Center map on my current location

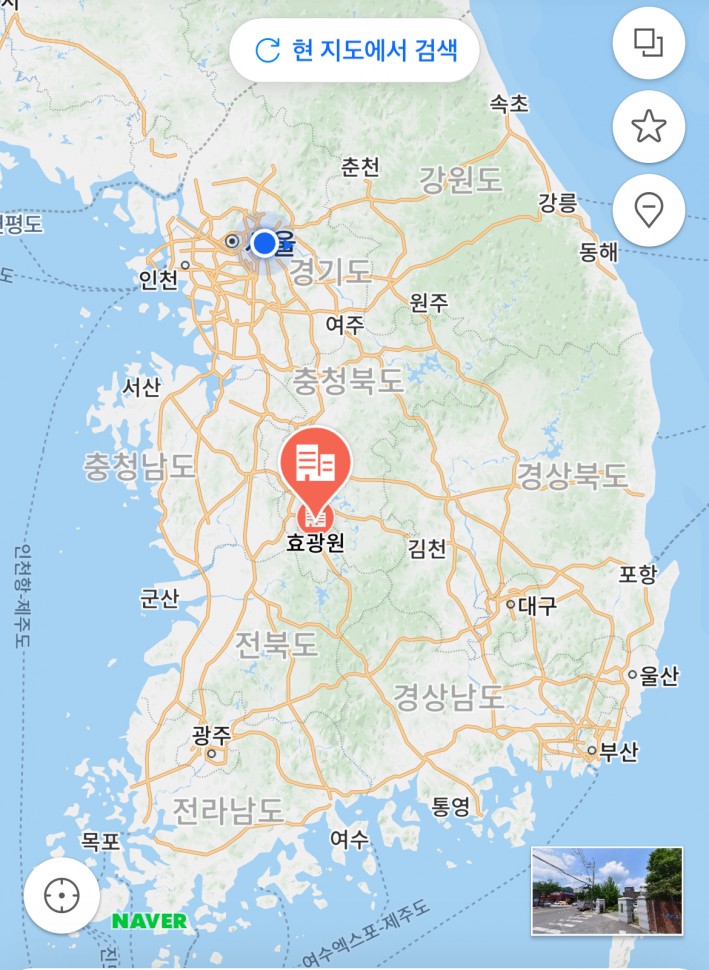point(62,895)
